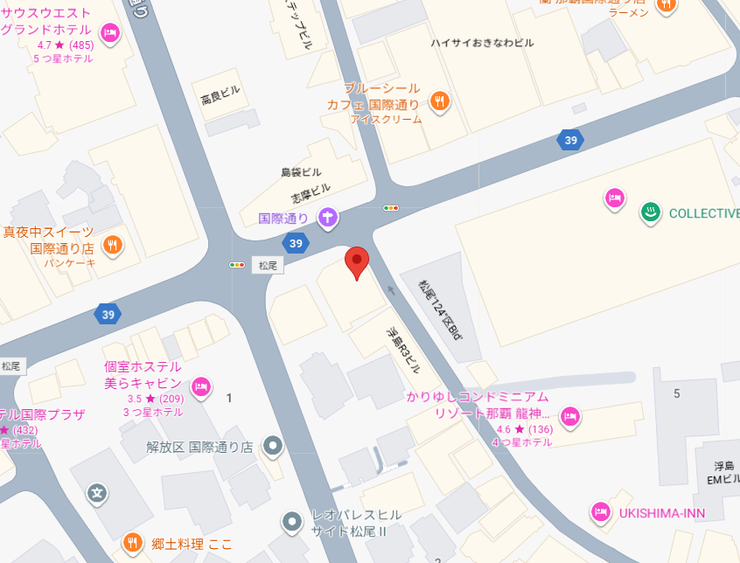740x563 pixels.
Task: Open the レオパレスヒルサイド松尾II place pin
Action: tap(291, 521)
